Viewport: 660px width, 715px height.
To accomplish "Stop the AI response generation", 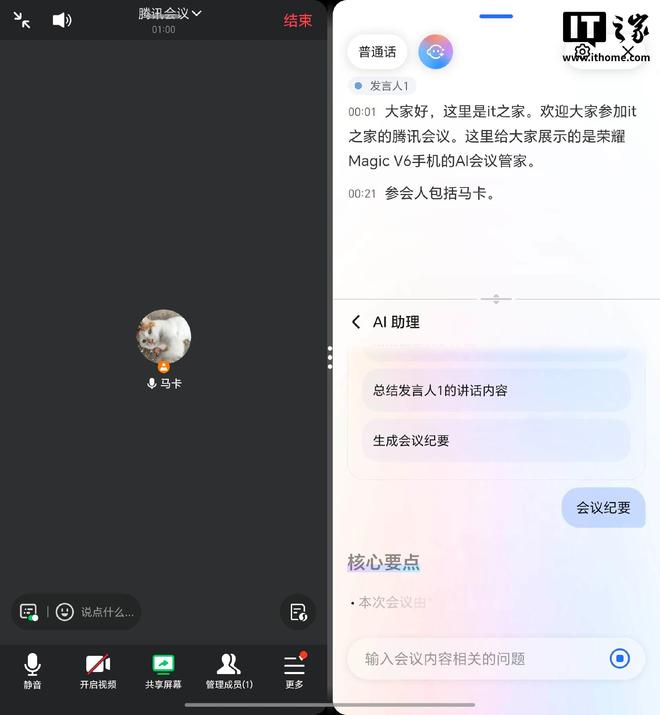I will tap(620, 658).
